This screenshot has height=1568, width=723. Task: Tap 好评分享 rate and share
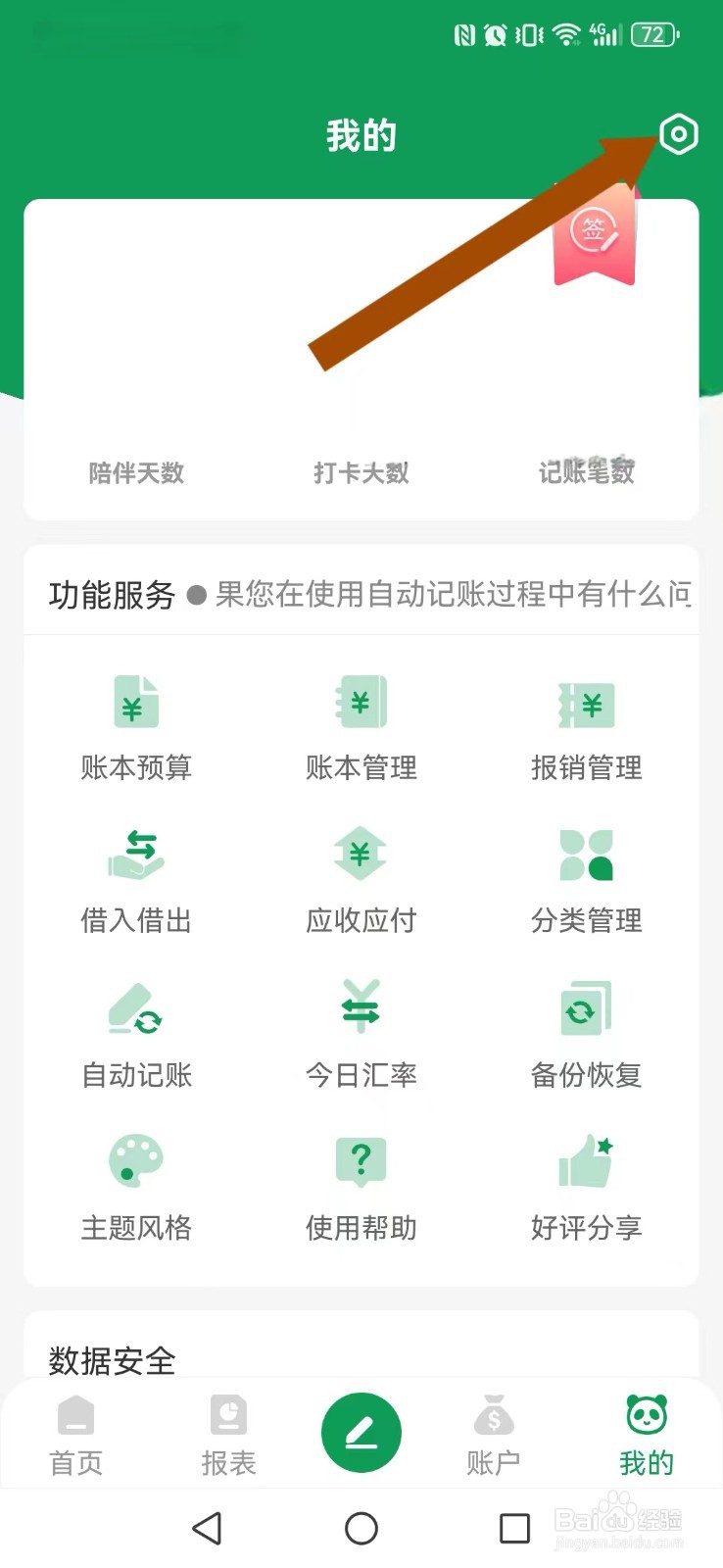coord(586,1187)
